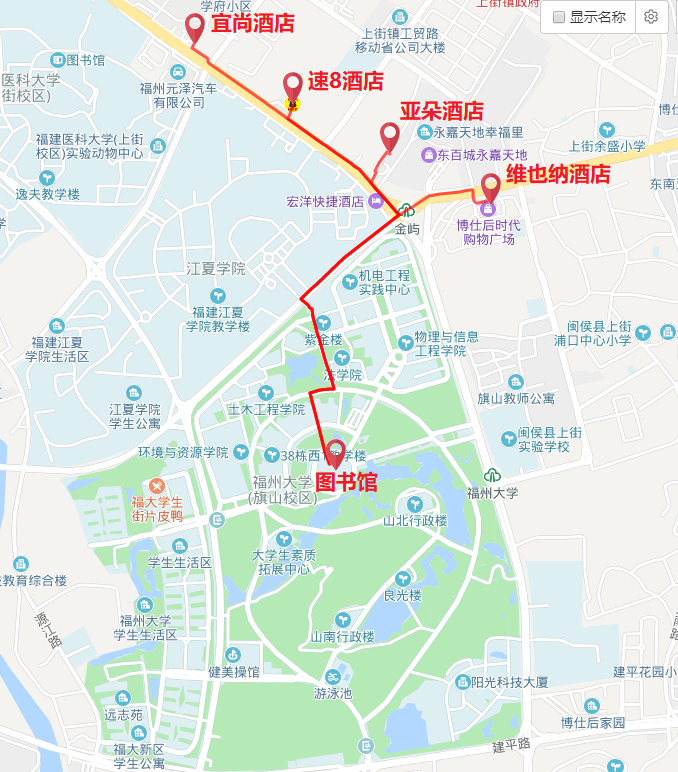This screenshot has width=678, height=772.
Task: Open the map settings gear
Action: tap(651, 17)
